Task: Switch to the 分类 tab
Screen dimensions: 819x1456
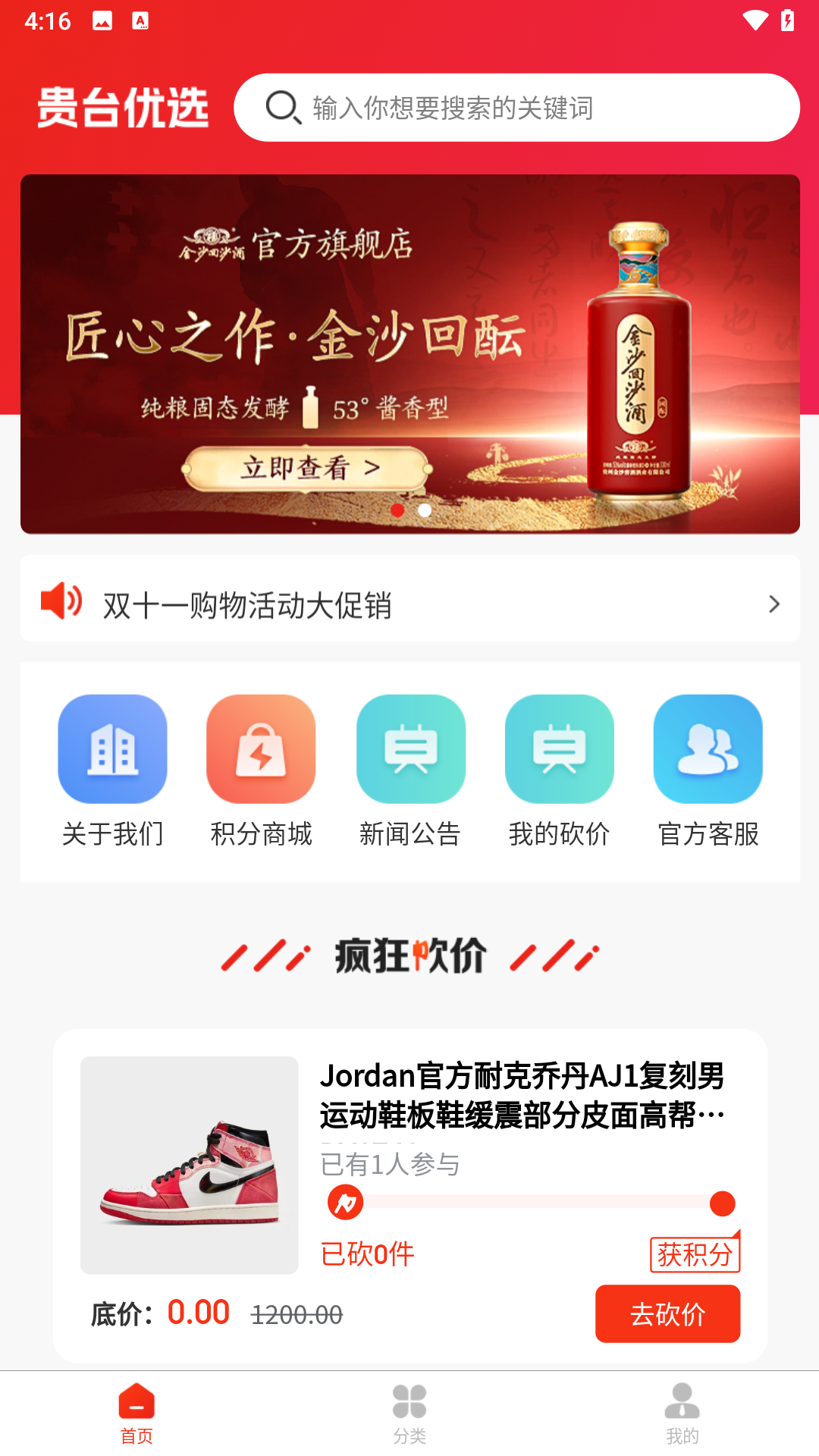Action: pos(409,1412)
